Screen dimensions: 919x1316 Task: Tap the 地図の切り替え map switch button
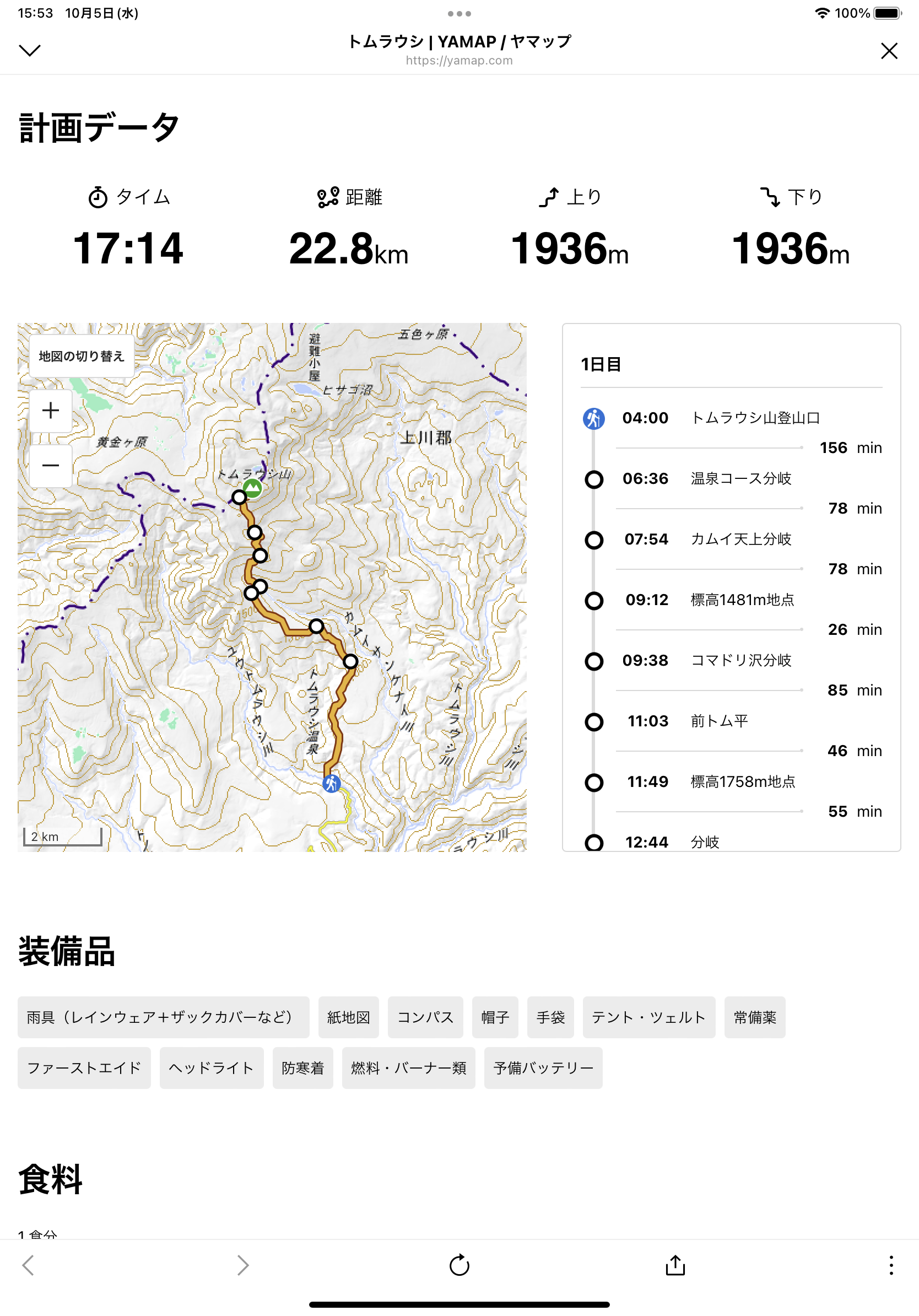coord(82,356)
